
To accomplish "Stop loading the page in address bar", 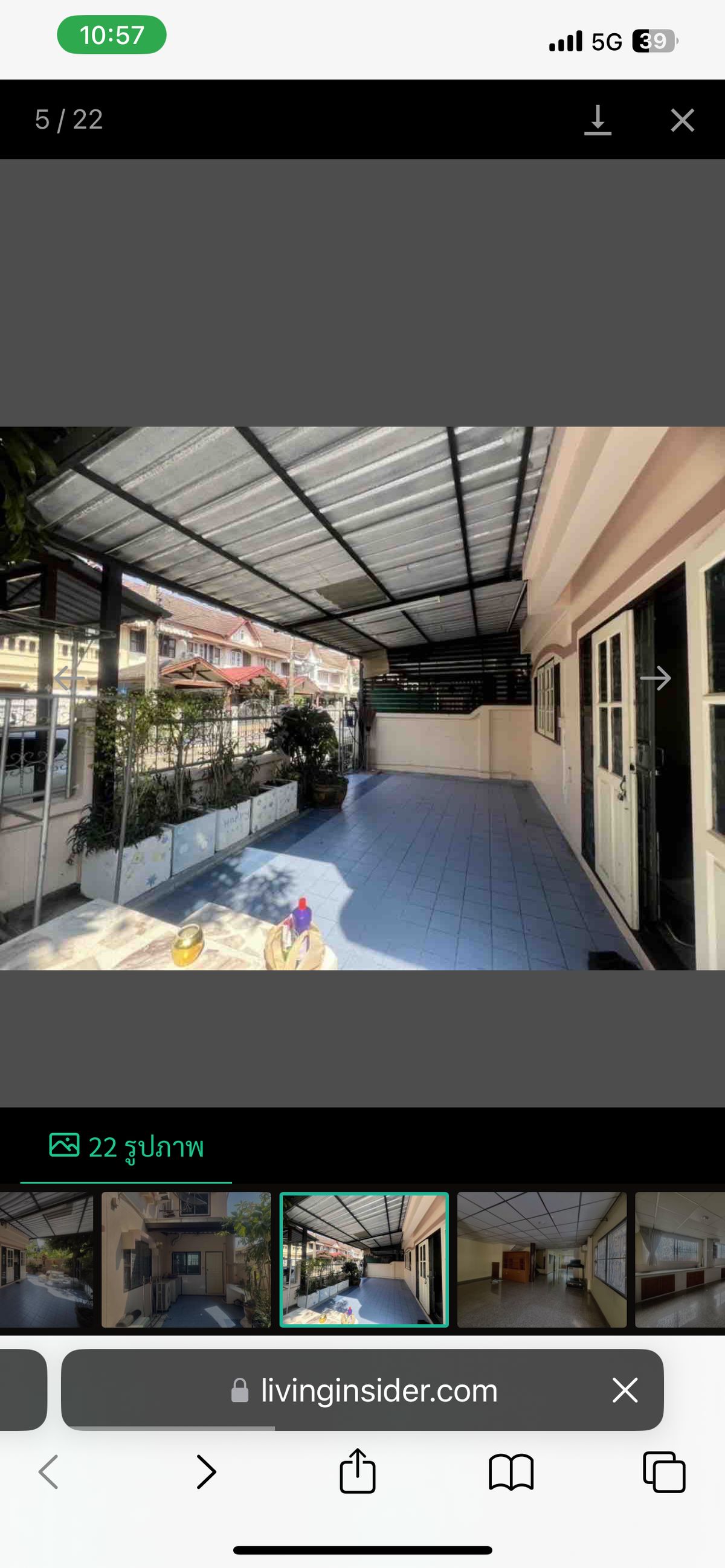I will coord(625,1391).
